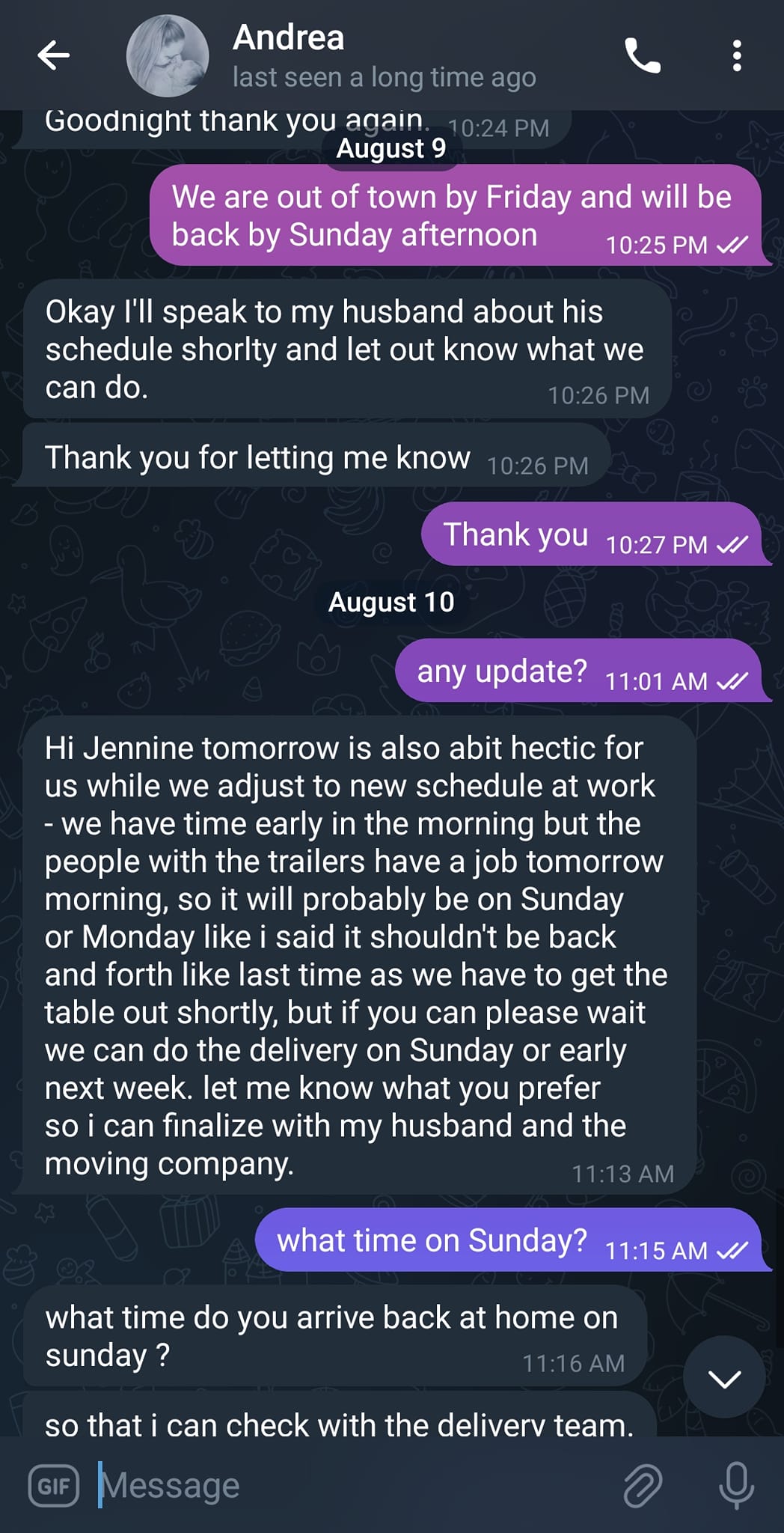Open Andrea's profile picture

[x=168, y=55]
